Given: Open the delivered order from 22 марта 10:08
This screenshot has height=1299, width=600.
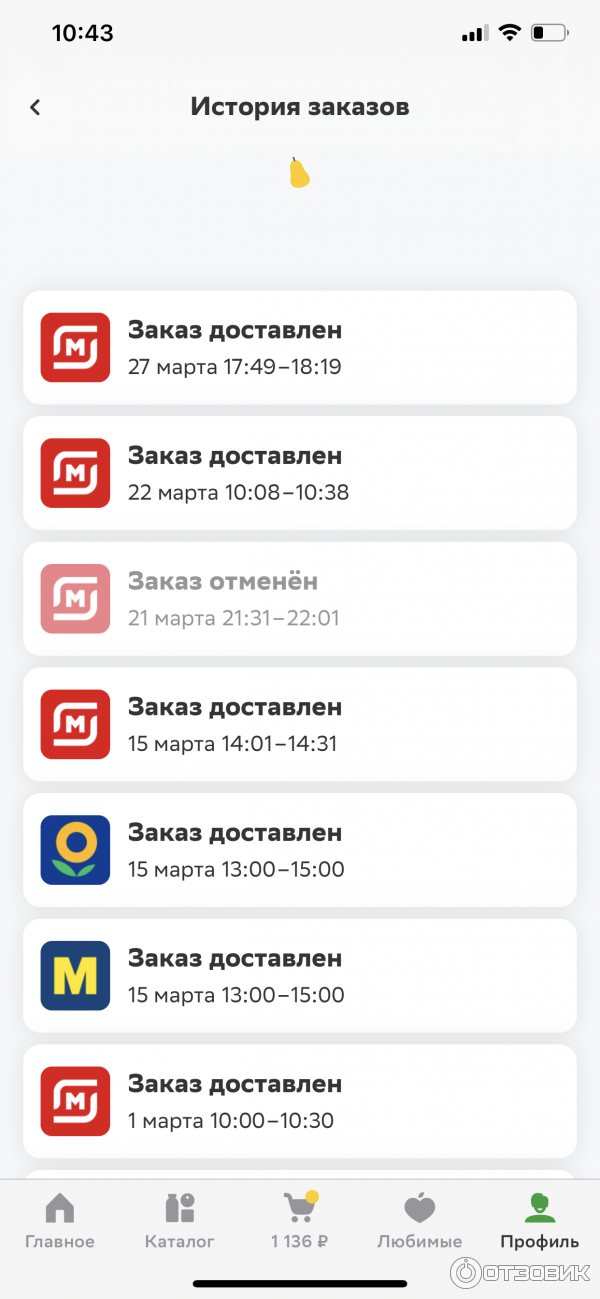Looking at the screenshot, I should tap(300, 473).
